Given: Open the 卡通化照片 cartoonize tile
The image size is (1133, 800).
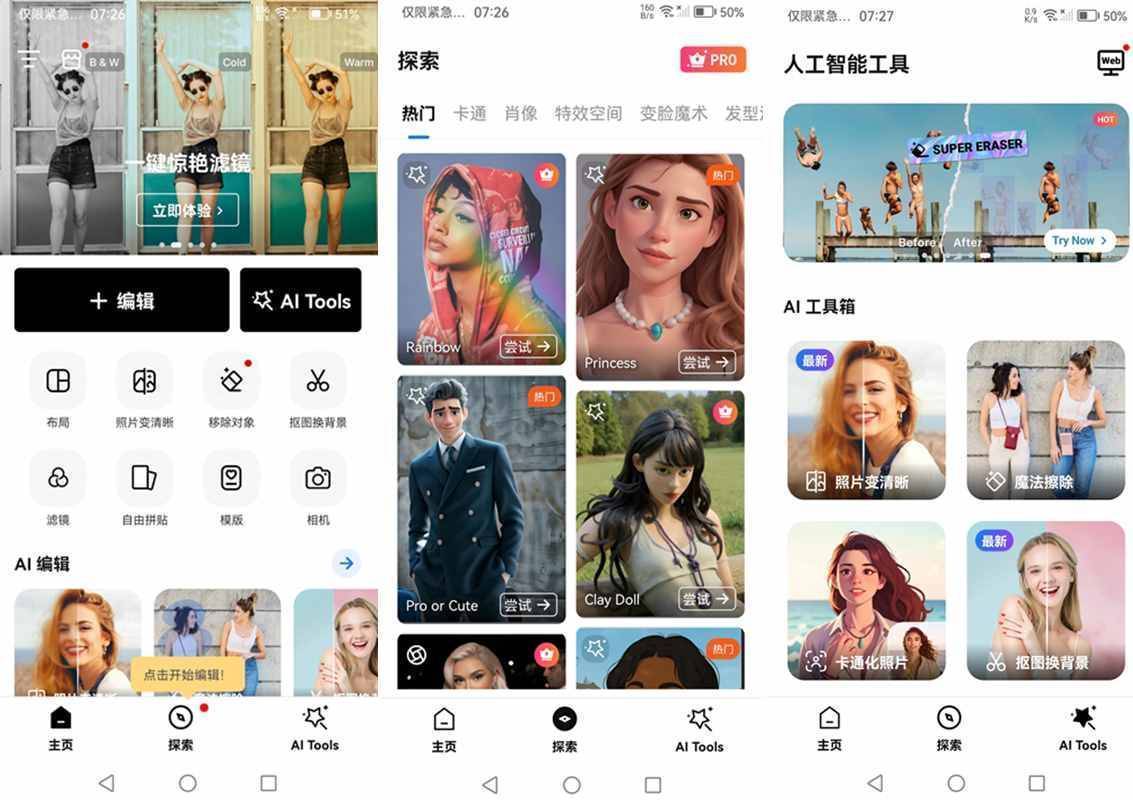Looking at the screenshot, I should 866,600.
